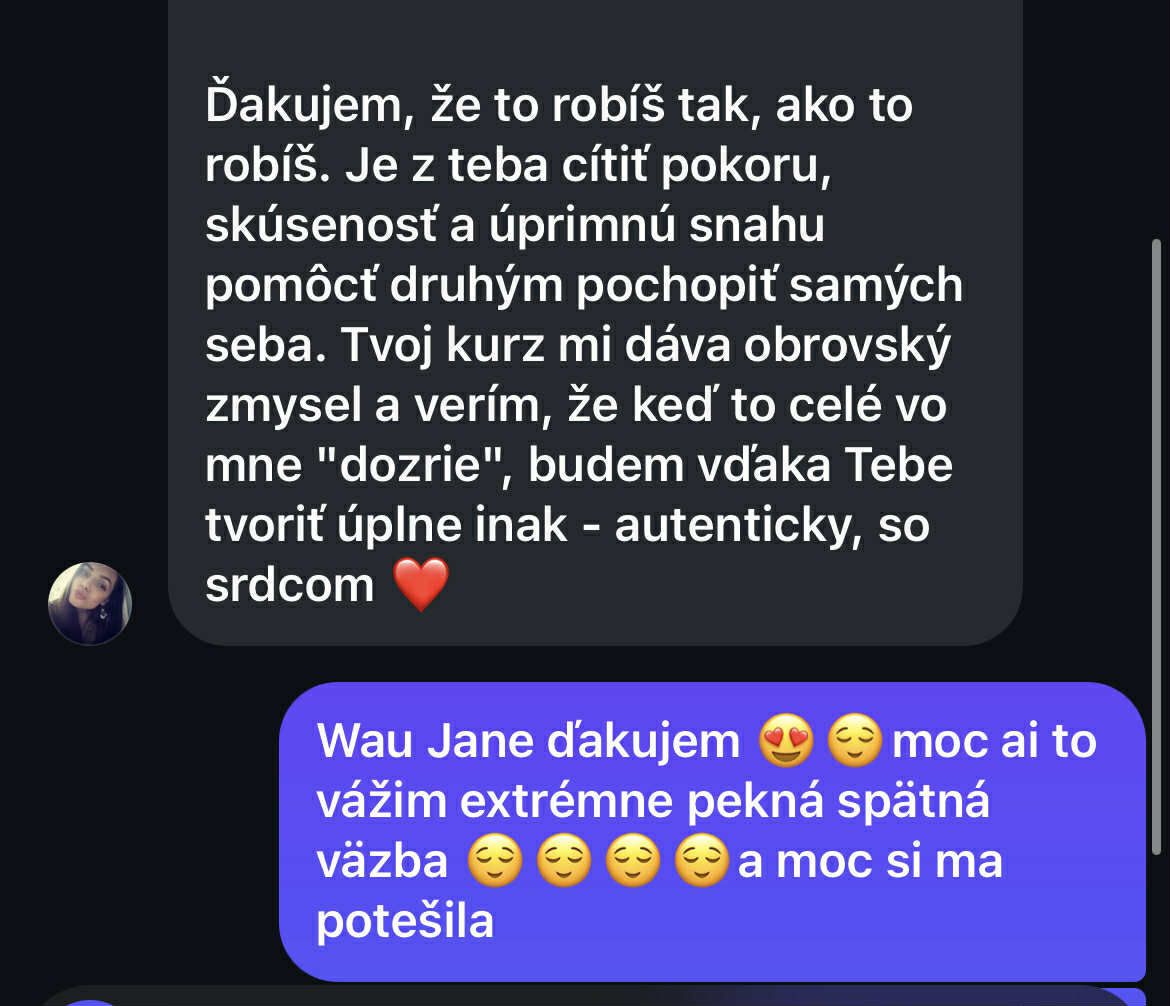Open the sender's profile picture avatar
1170x1006 pixels.
pyautogui.click(x=90, y=603)
